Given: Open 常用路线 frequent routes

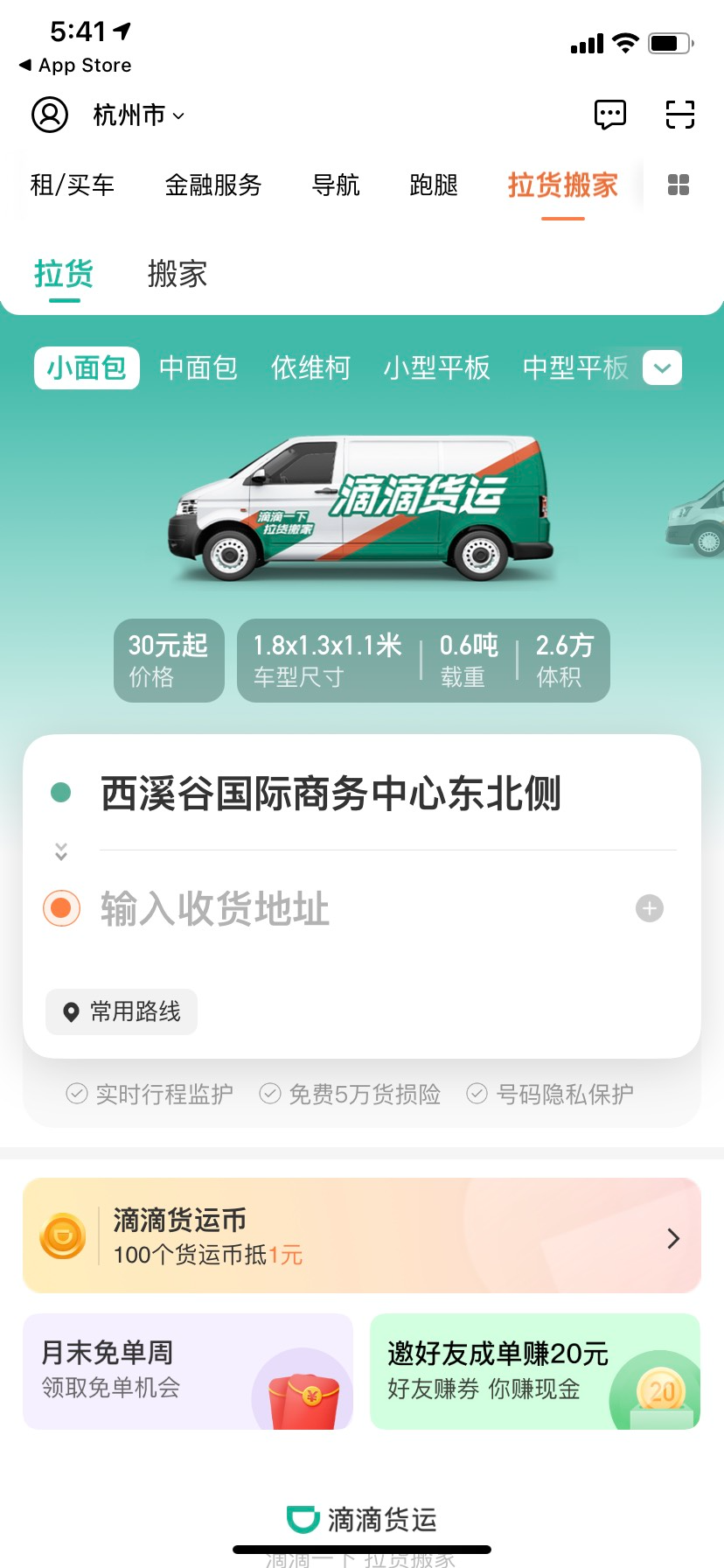Looking at the screenshot, I should (x=122, y=1011).
